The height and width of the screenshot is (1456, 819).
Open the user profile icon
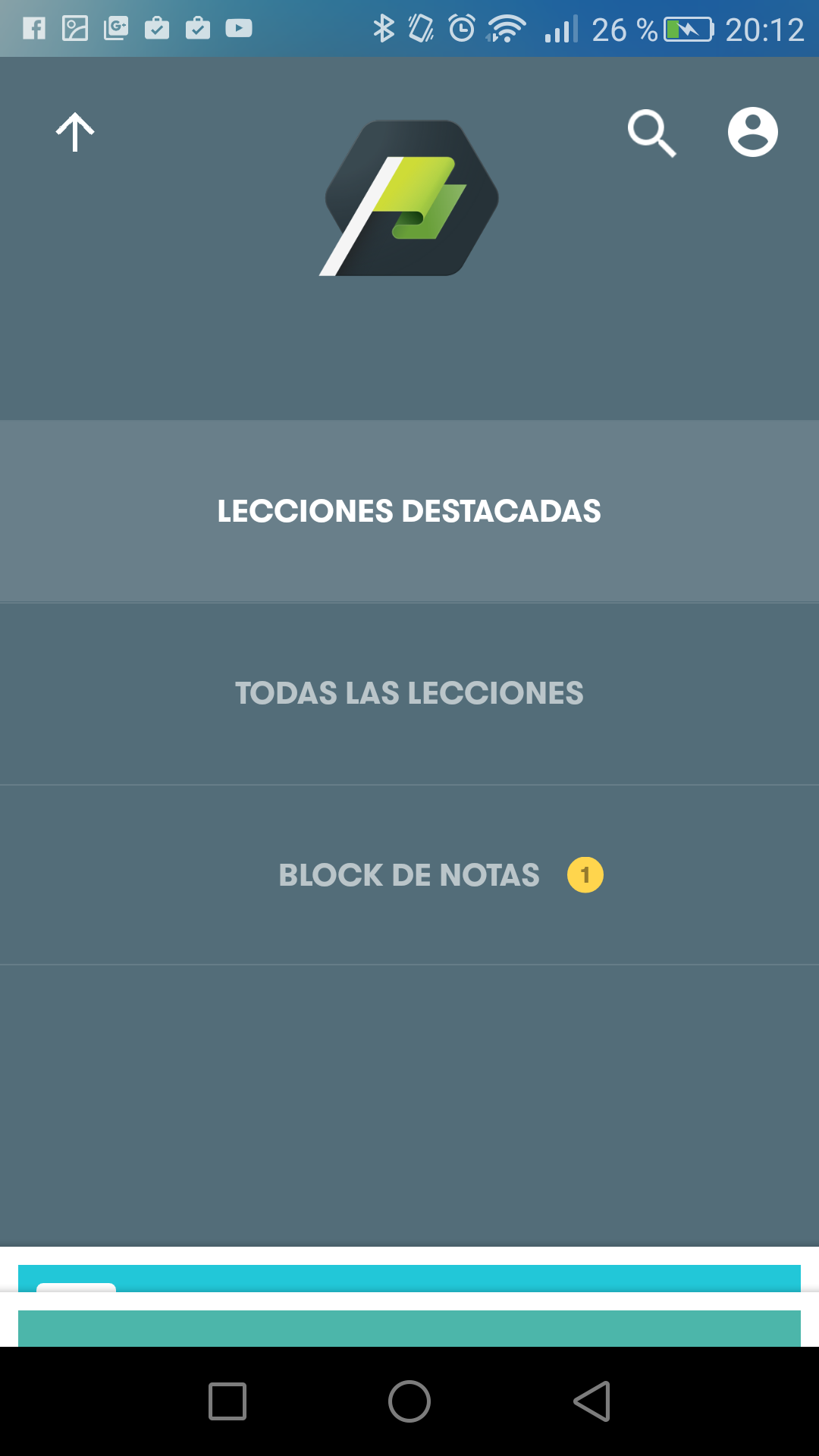[752, 133]
